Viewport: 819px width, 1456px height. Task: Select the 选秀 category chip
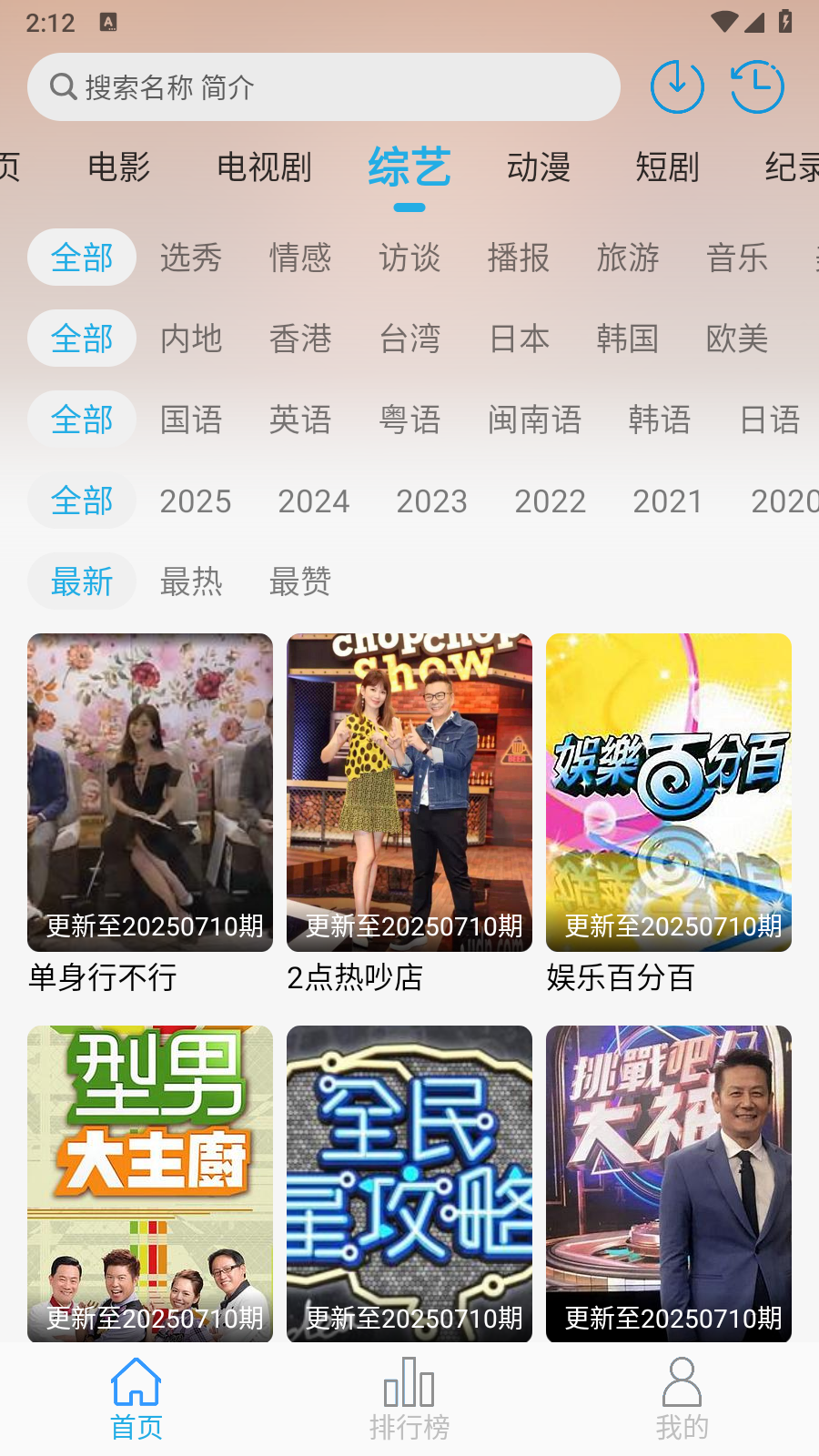[191, 258]
